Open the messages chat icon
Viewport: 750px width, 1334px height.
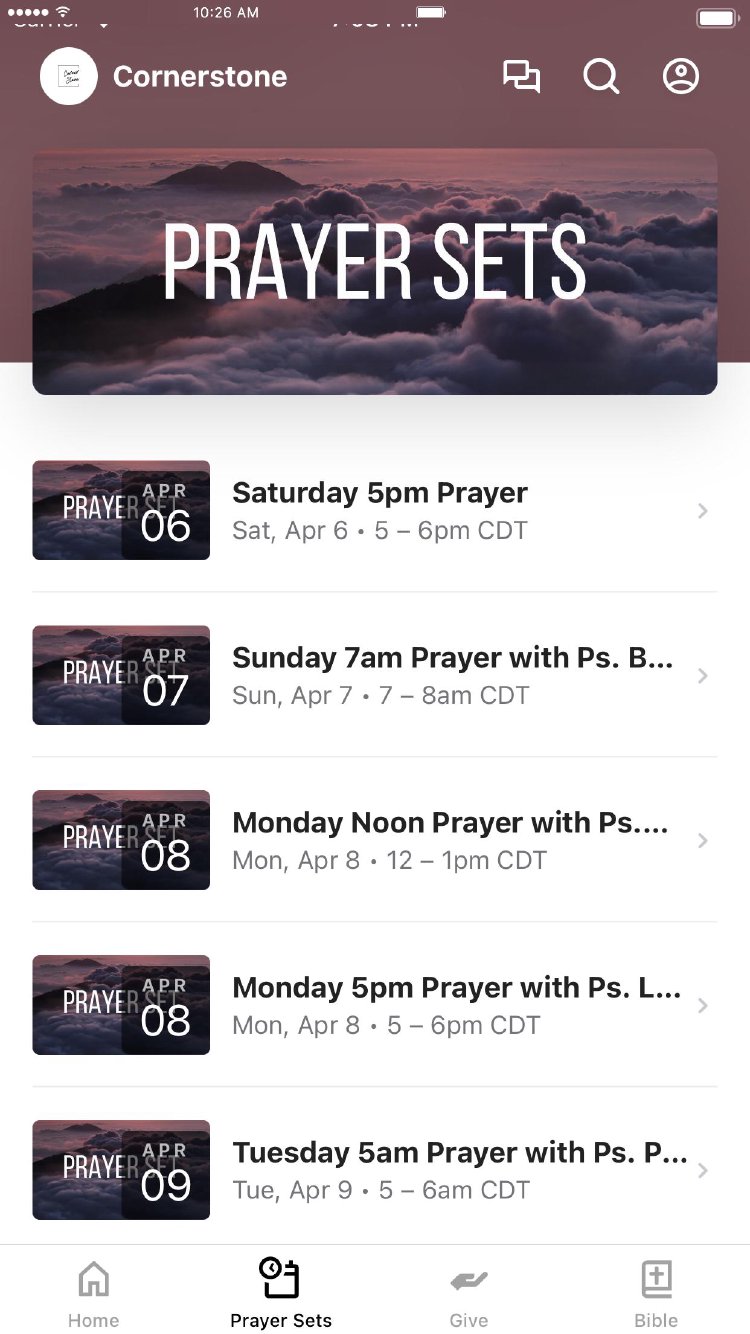pos(521,77)
